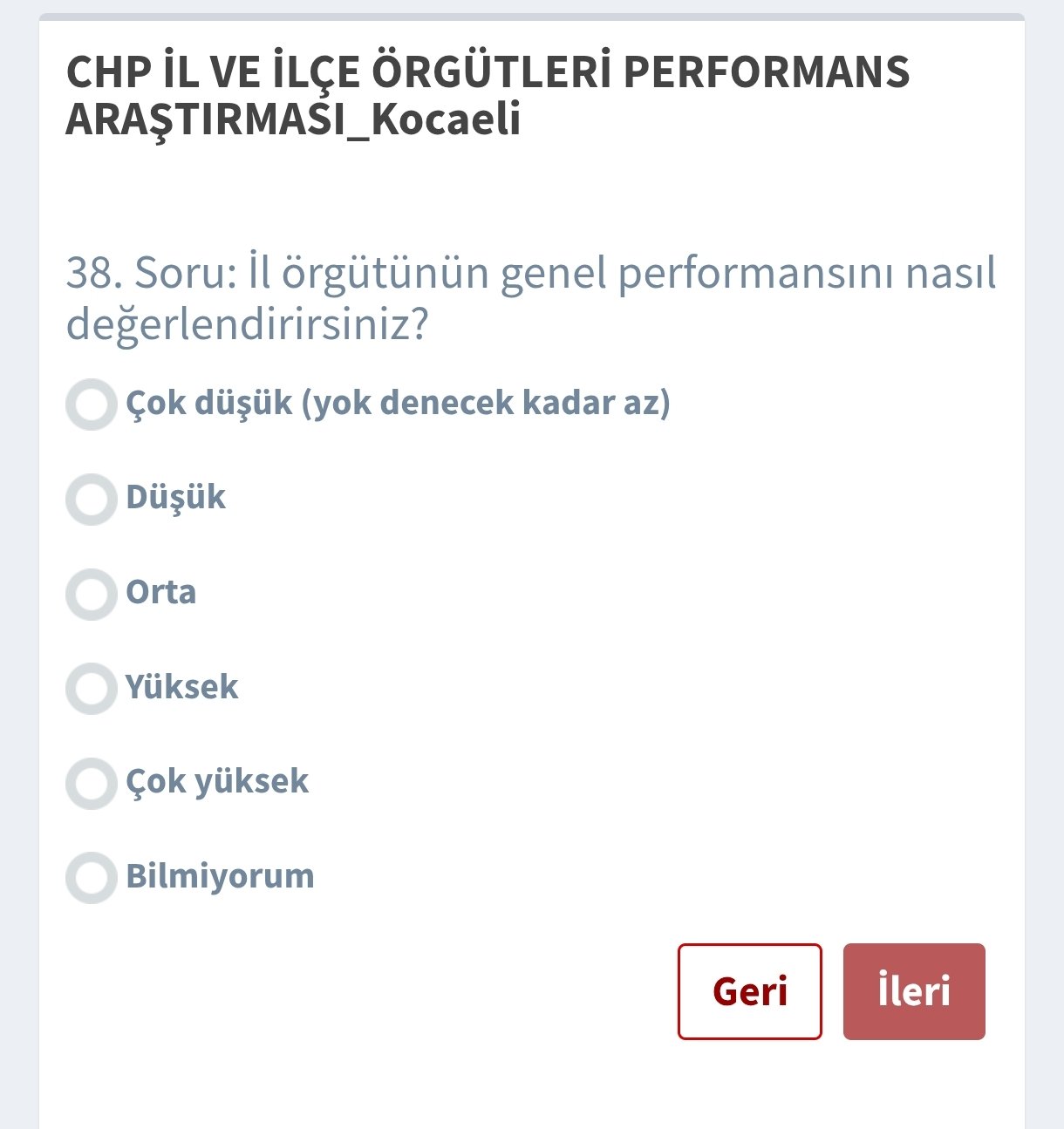Tap İleri to continue to next question
Viewport: 1064px width, 1129px height.
(x=913, y=991)
